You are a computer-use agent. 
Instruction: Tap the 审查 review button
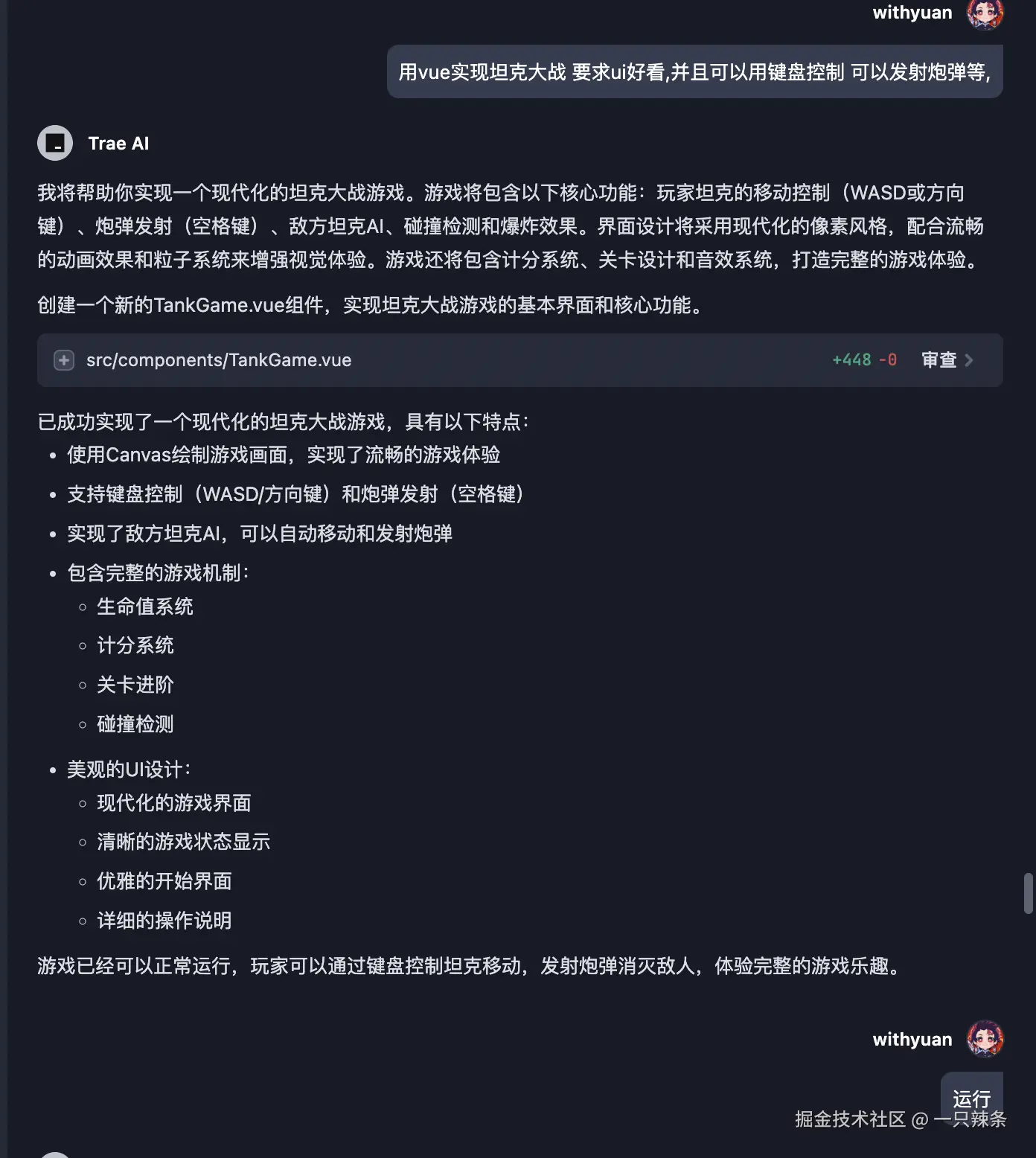click(946, 360)
